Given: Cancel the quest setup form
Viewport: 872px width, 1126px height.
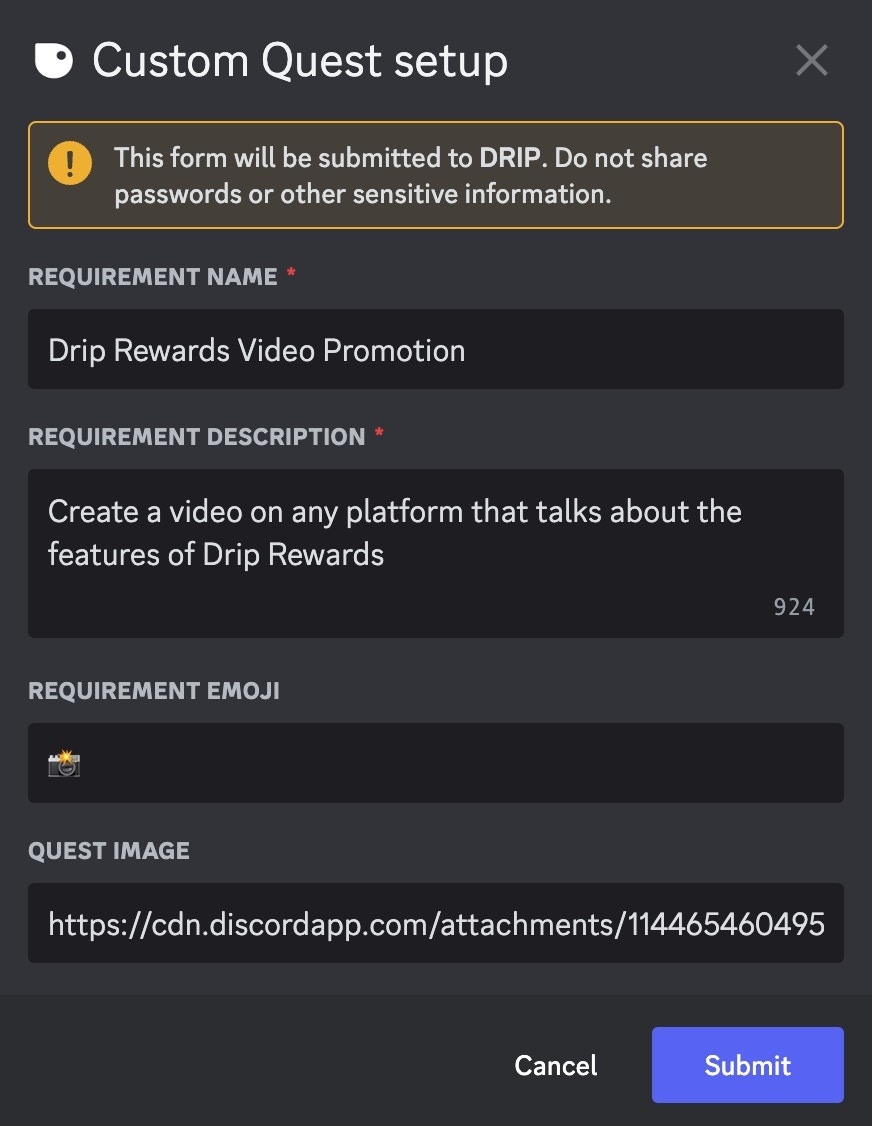Looking at the screenshot, I should coord(556,1065).
